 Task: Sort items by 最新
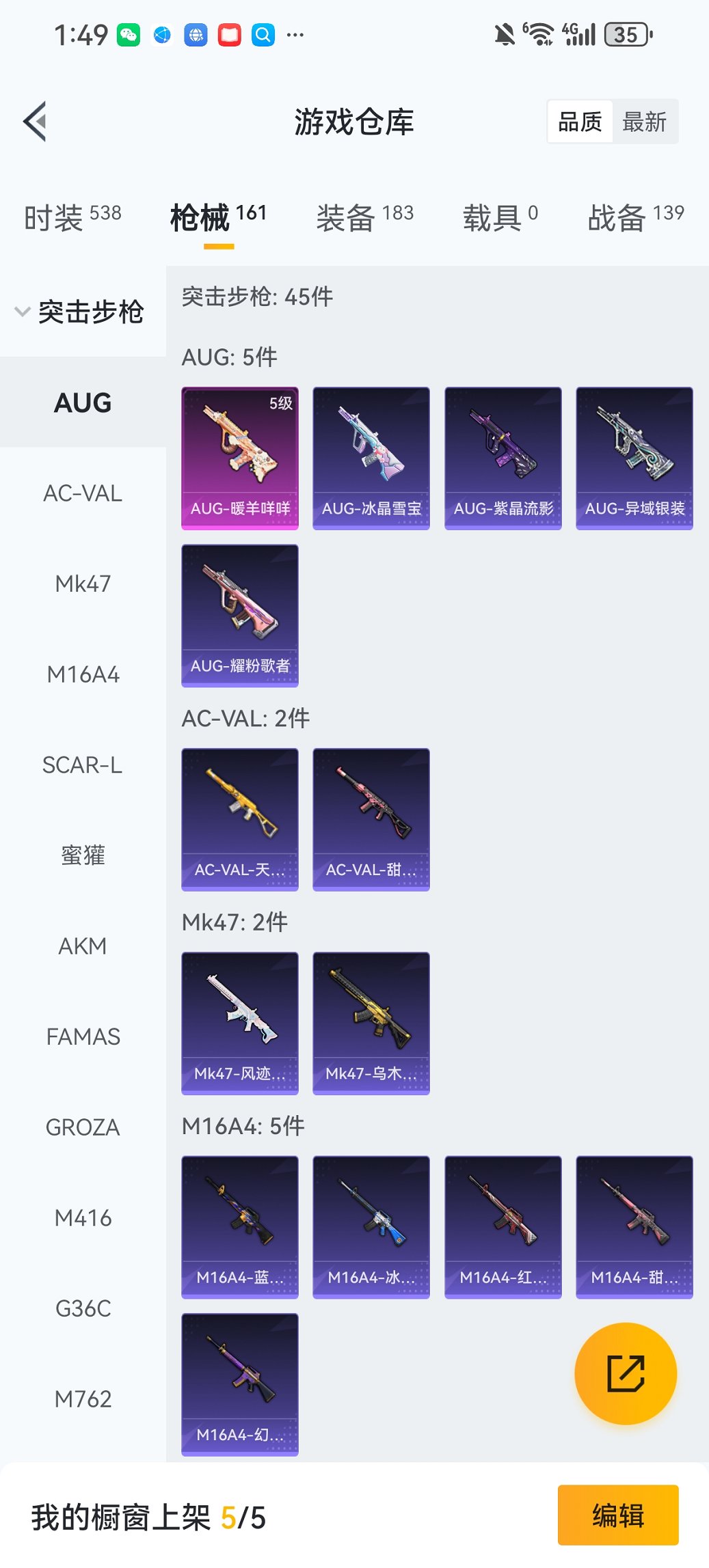pos(644,122)
